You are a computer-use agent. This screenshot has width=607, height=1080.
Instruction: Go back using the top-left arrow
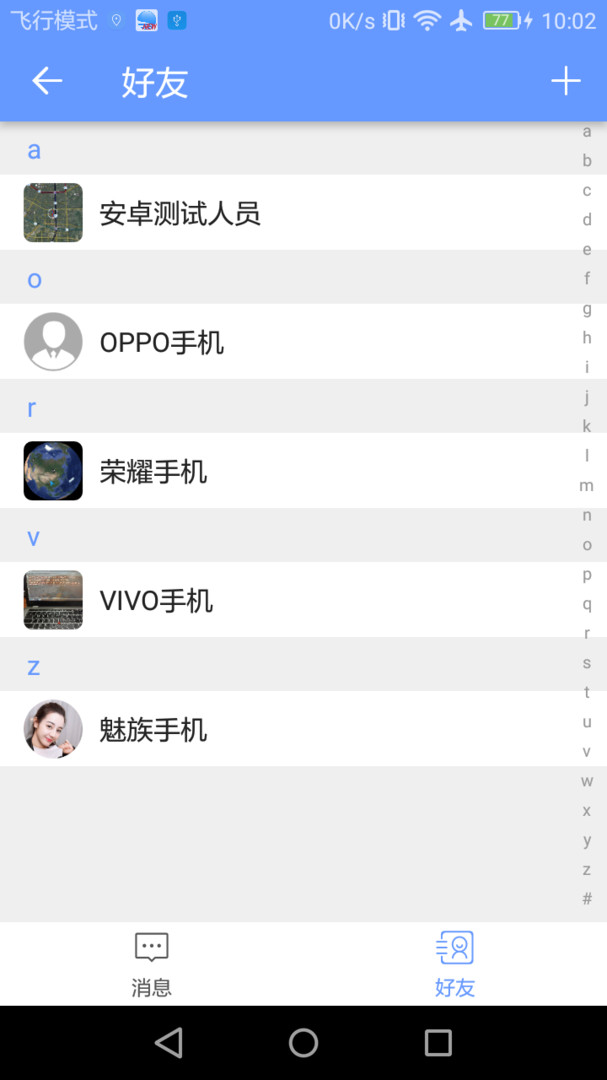point(47,81)
